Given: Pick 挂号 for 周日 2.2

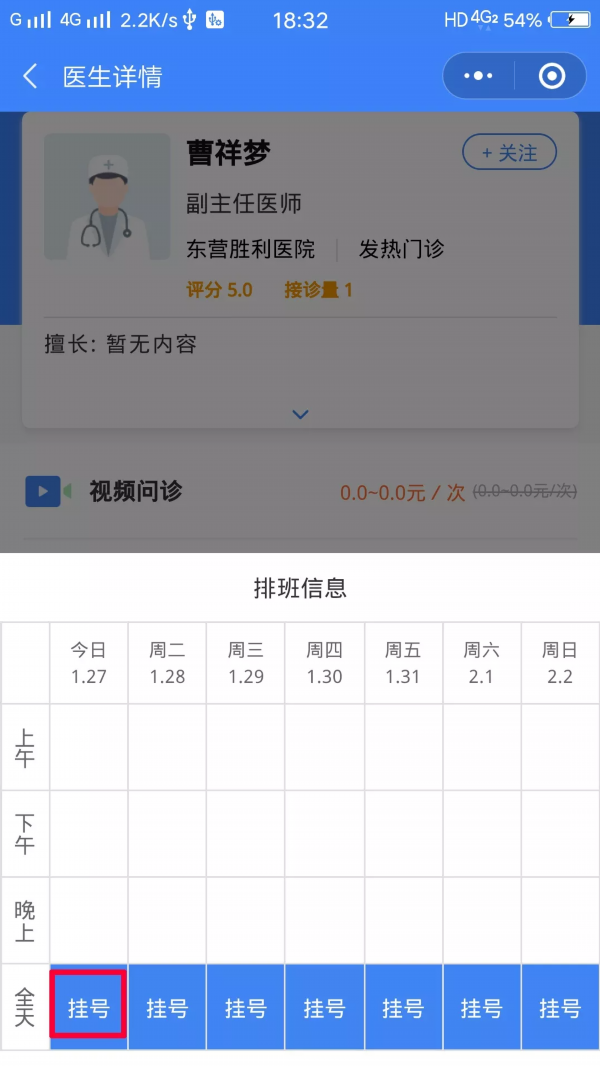Looking at the screenshot, I should point(560,1008).
